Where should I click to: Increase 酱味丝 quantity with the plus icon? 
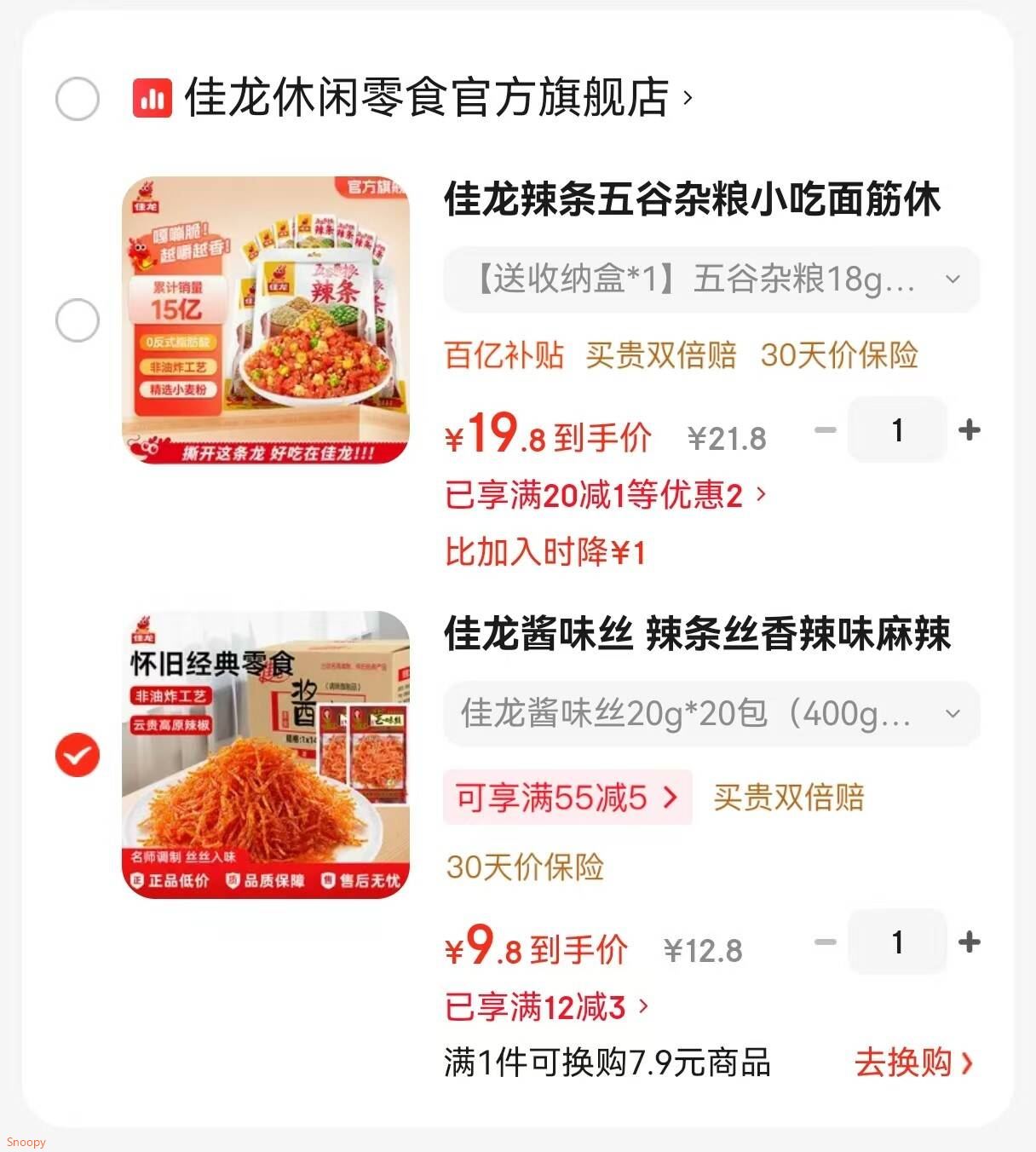point(970,942)
